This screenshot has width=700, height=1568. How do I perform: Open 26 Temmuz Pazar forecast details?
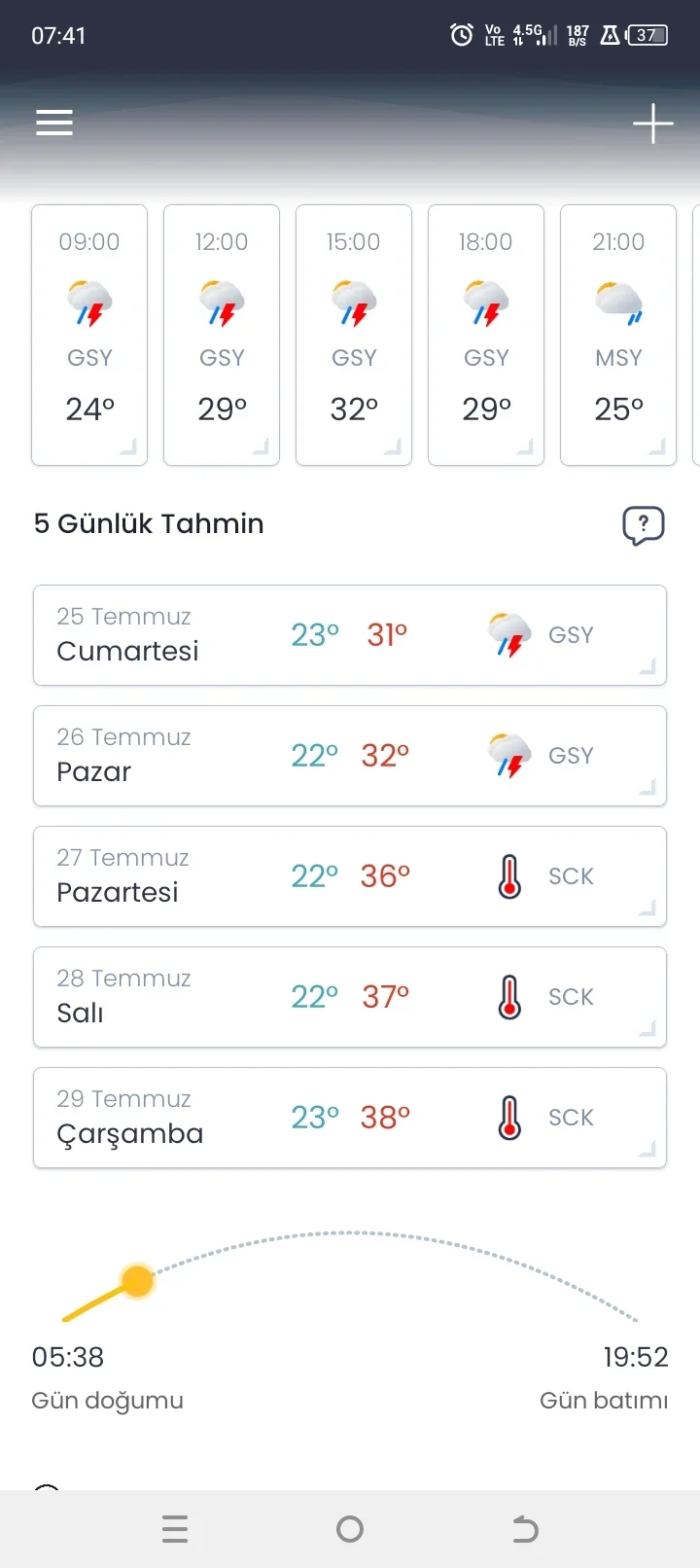pyautogui.click(x=350, y=756)
